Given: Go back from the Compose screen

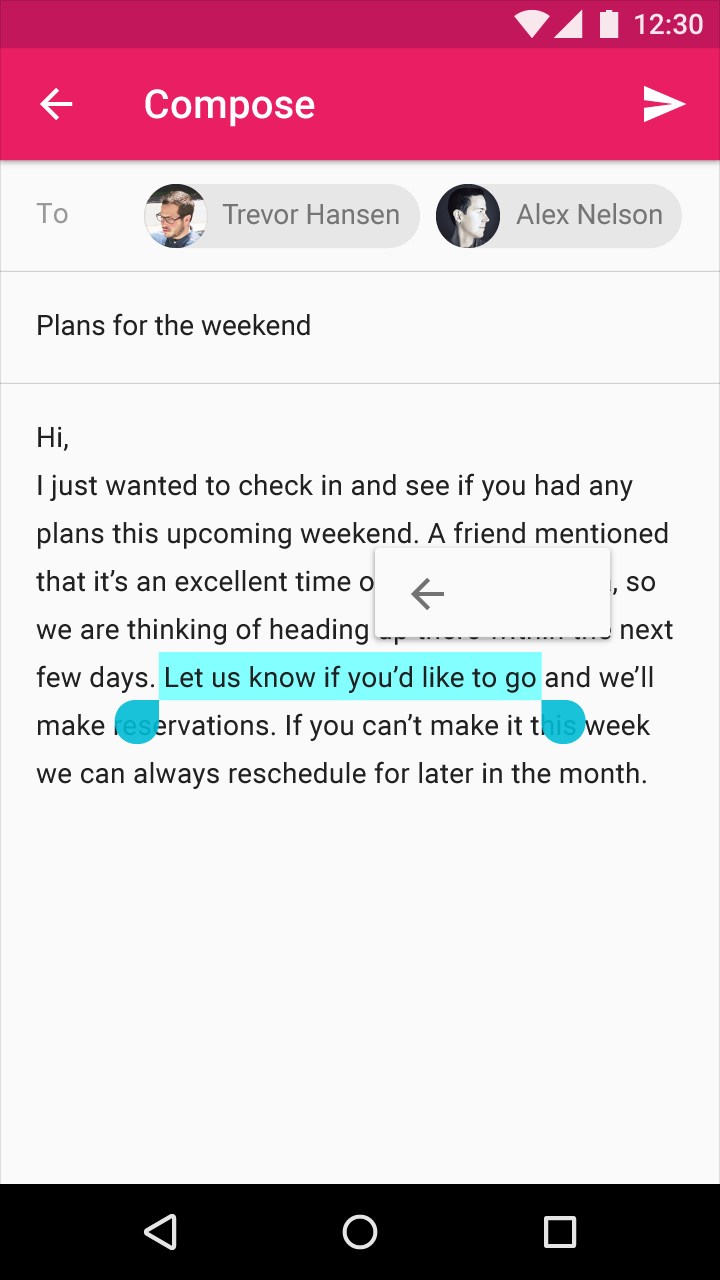Looking at the screenshot, I should point(56,104).
